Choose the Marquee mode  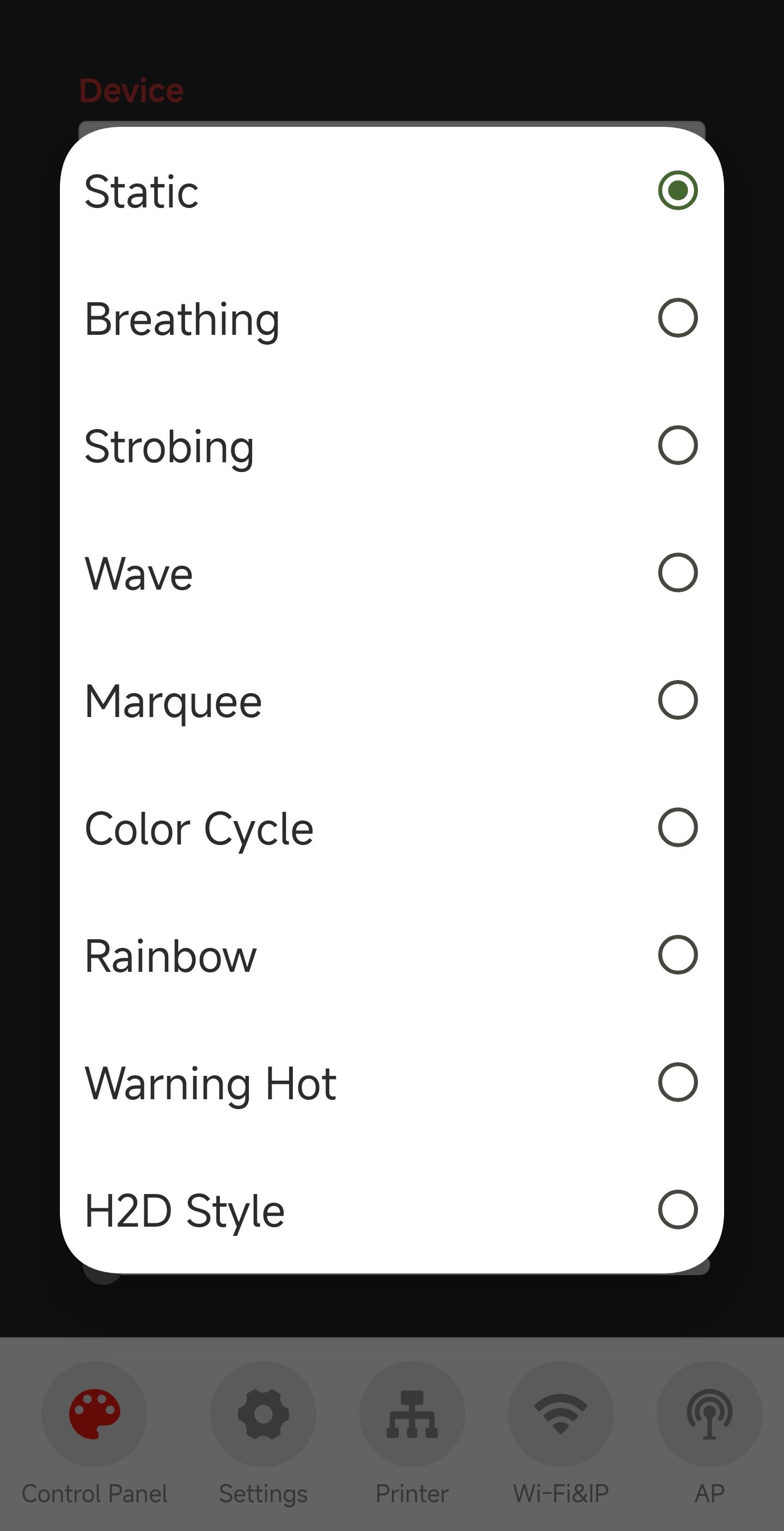click(x=391, y=700)
